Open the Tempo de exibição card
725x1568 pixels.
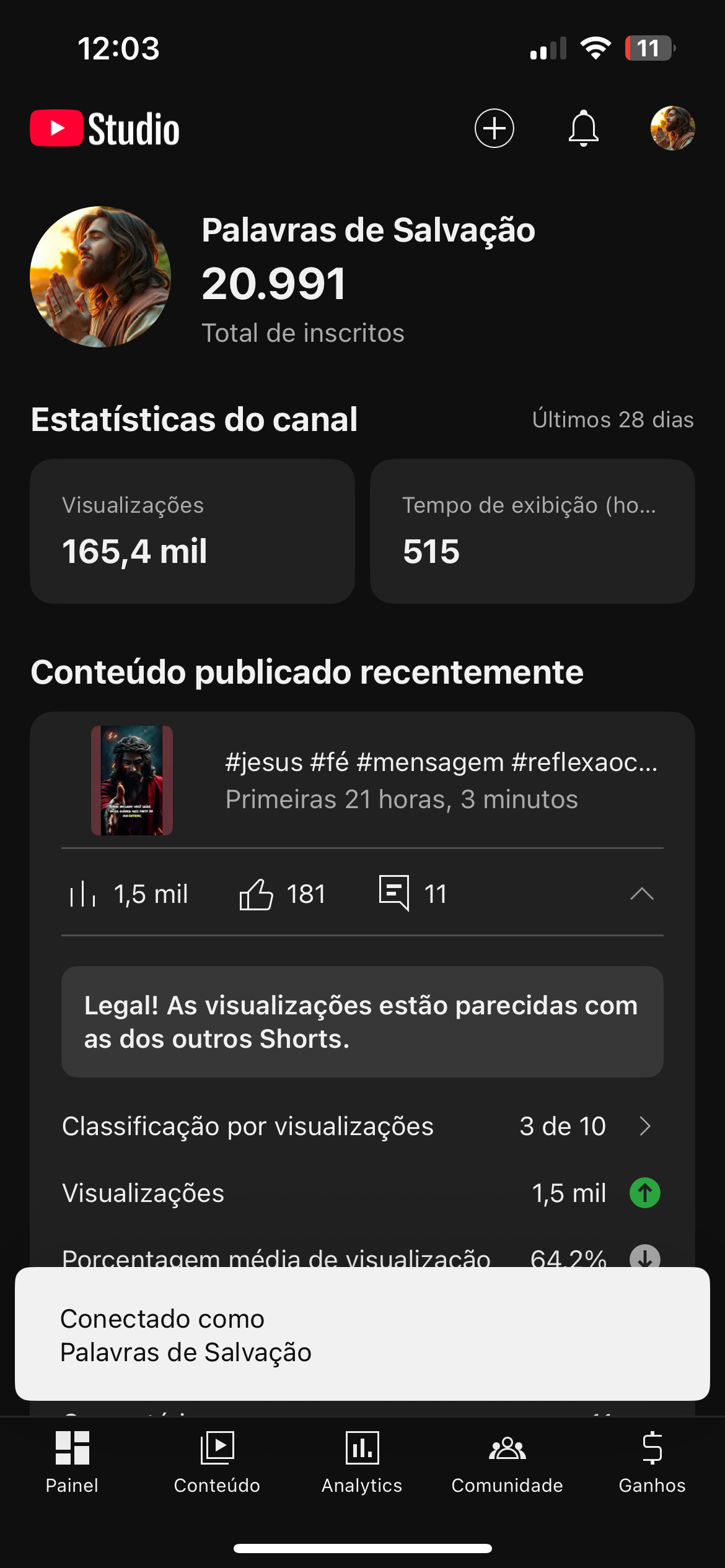(532, 531)
